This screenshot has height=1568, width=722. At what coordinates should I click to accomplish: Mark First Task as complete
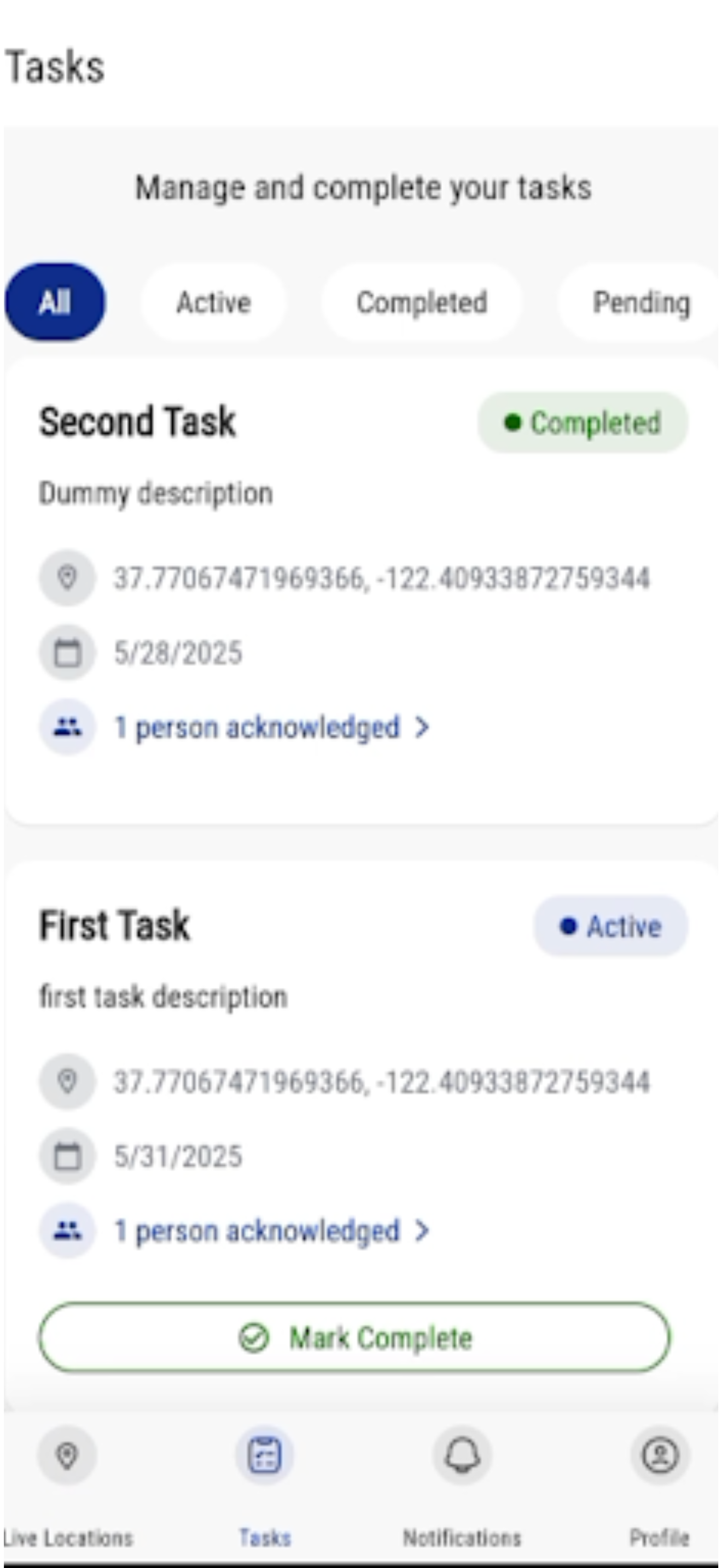pos(355,1337)
